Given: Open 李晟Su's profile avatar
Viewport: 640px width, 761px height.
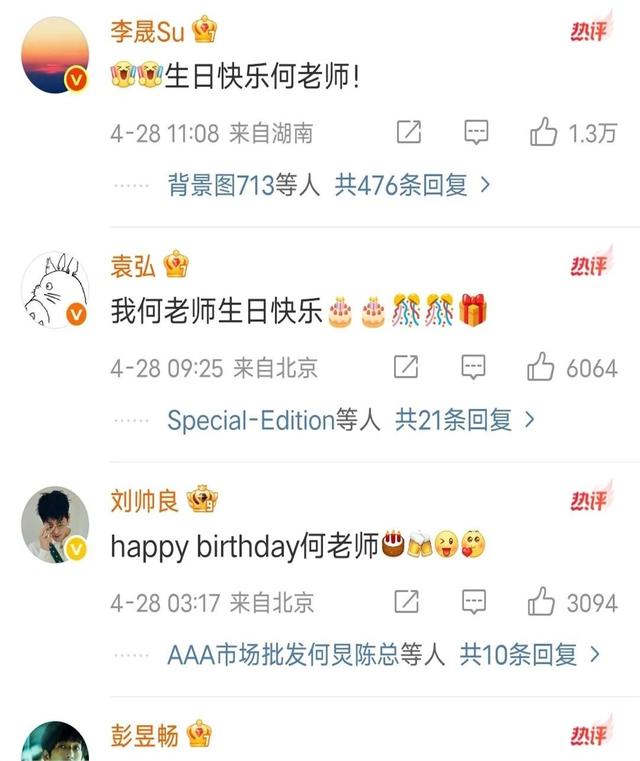Looking at the screenshot, I should pos(56,55).
